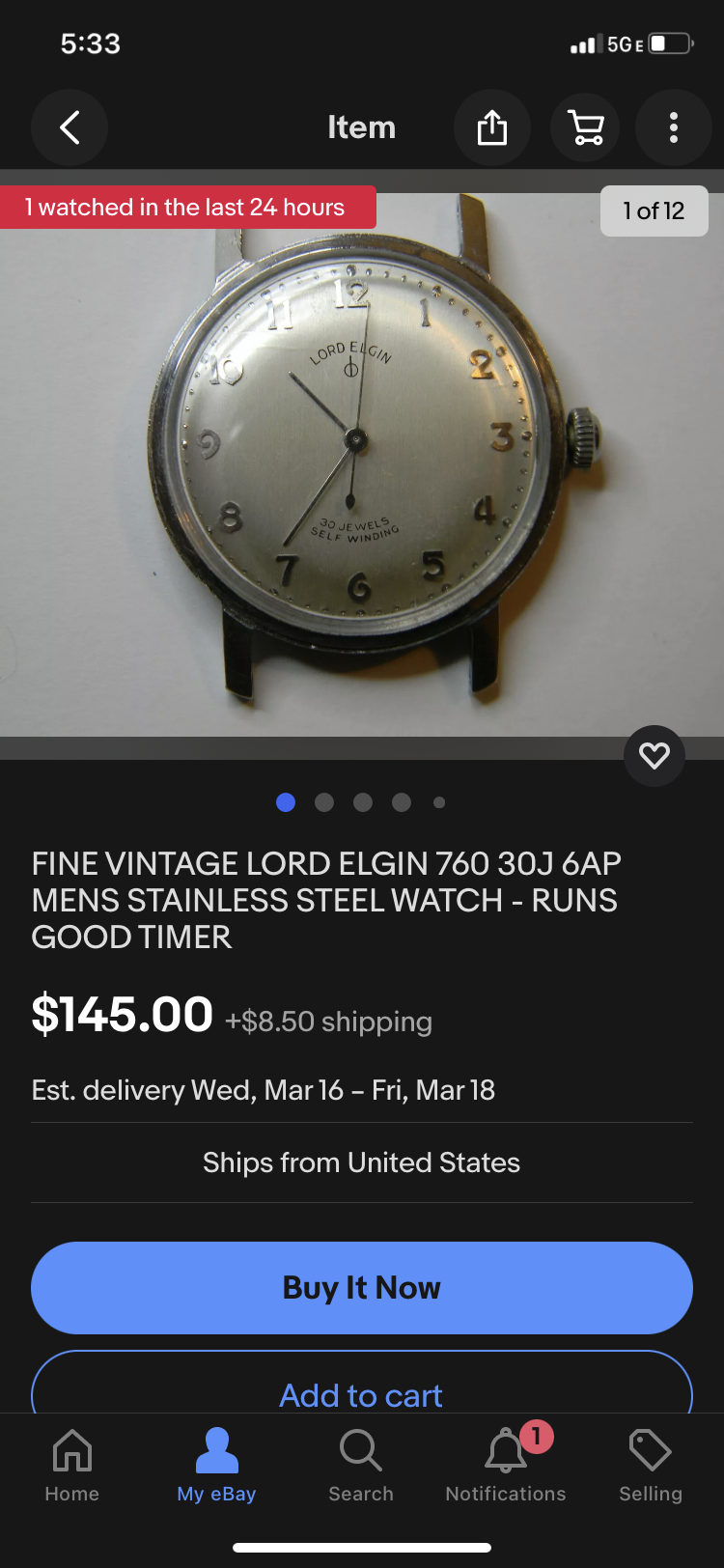Go to the Home tab
Viewport: 724px width, 1568px height.
click(72, 1466)
